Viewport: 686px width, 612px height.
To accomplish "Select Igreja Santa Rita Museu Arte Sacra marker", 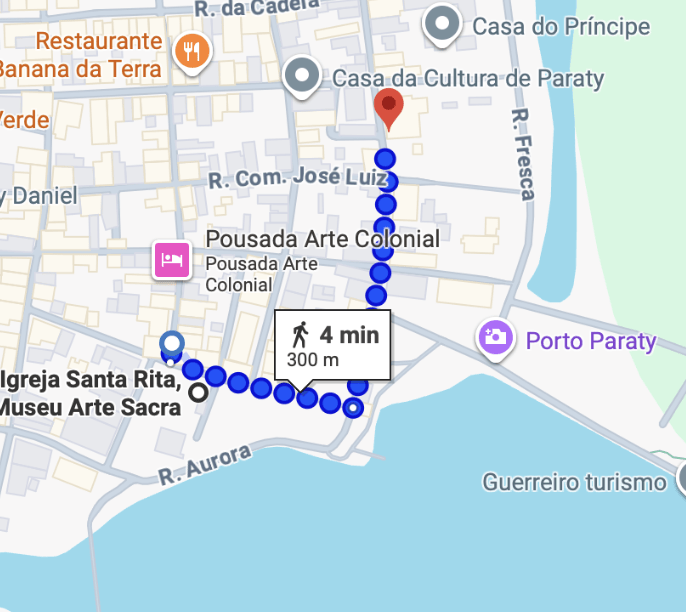I will click(198, 393).
